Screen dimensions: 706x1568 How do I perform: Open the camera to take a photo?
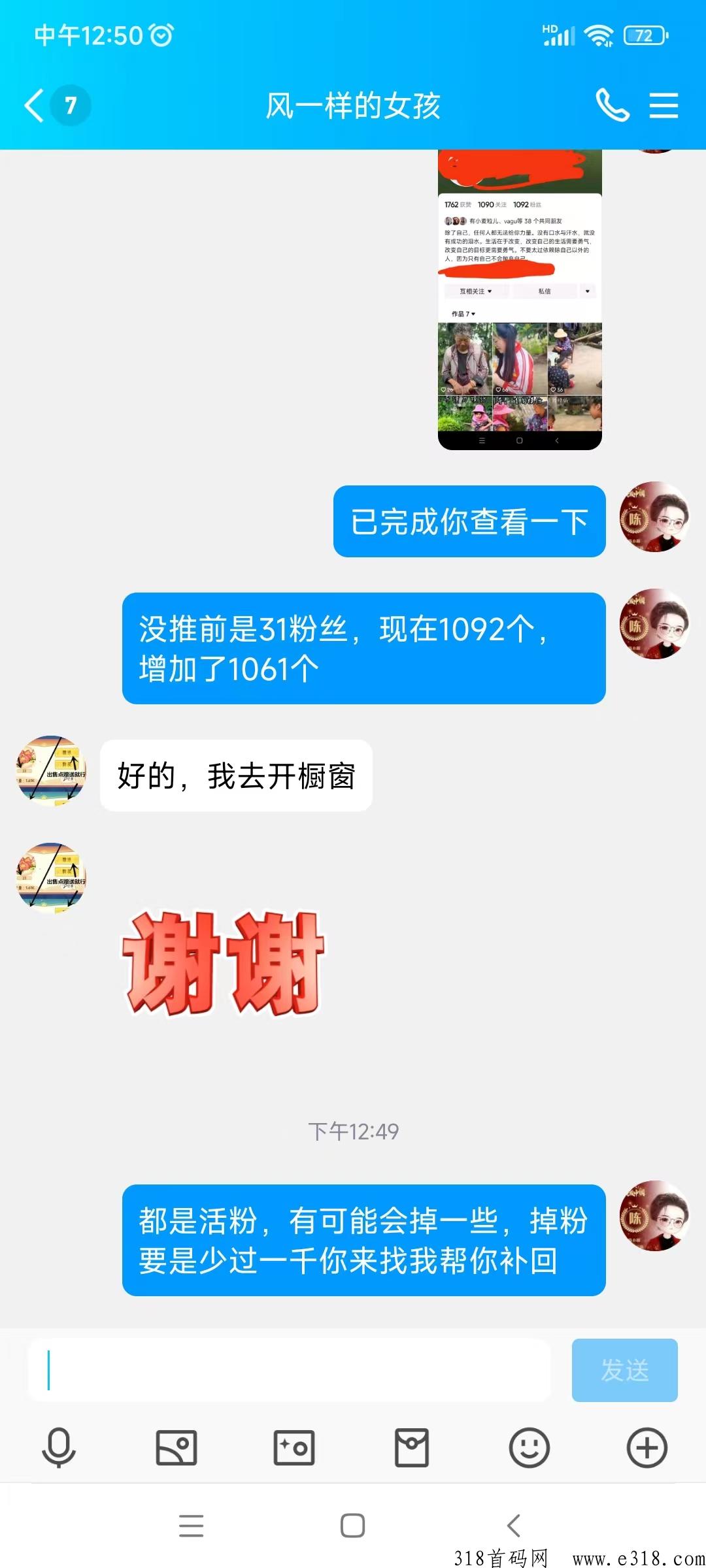tap(294, 1448)
